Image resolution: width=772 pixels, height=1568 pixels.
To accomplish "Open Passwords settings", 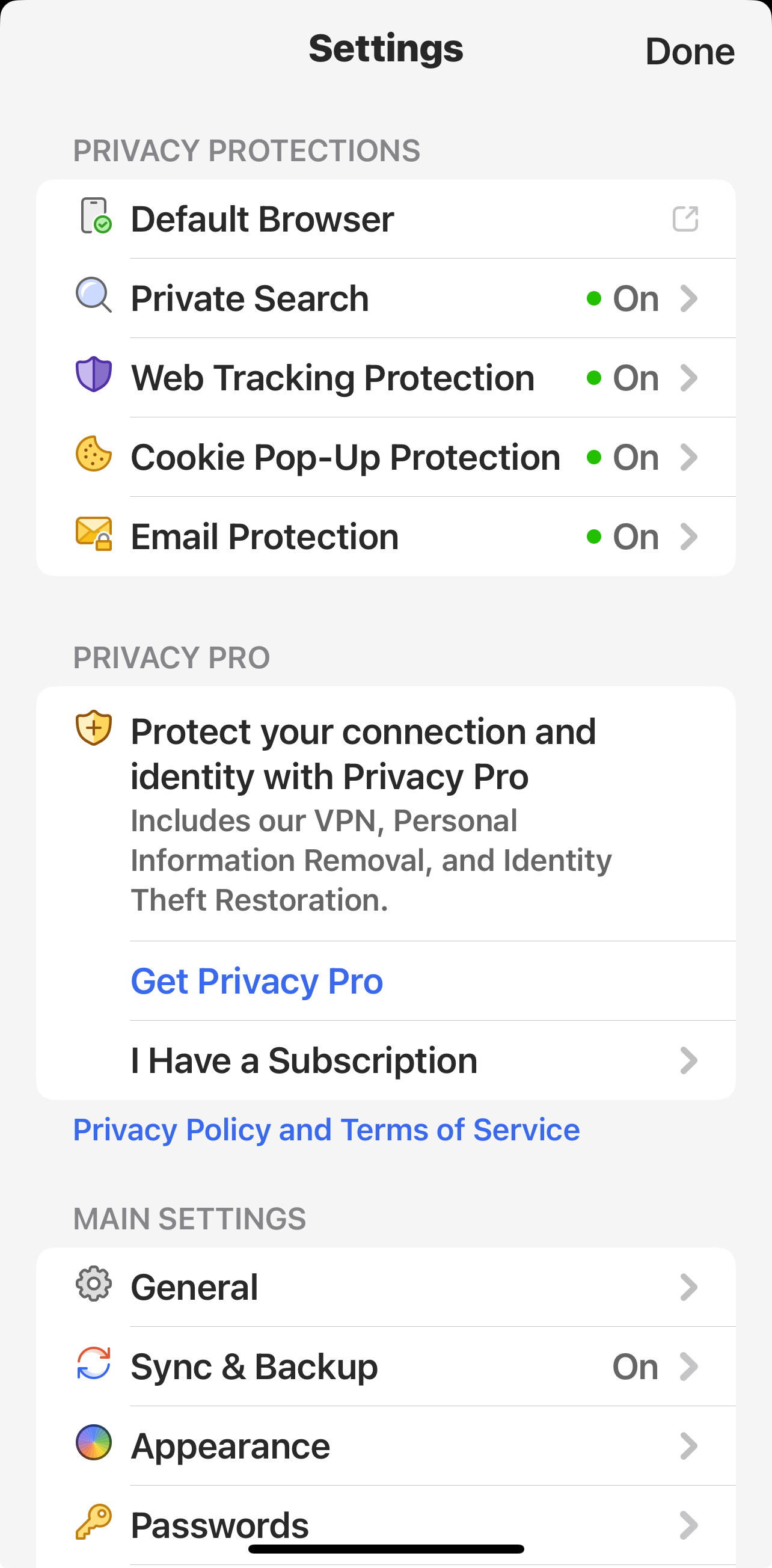I will (385, 1525).
